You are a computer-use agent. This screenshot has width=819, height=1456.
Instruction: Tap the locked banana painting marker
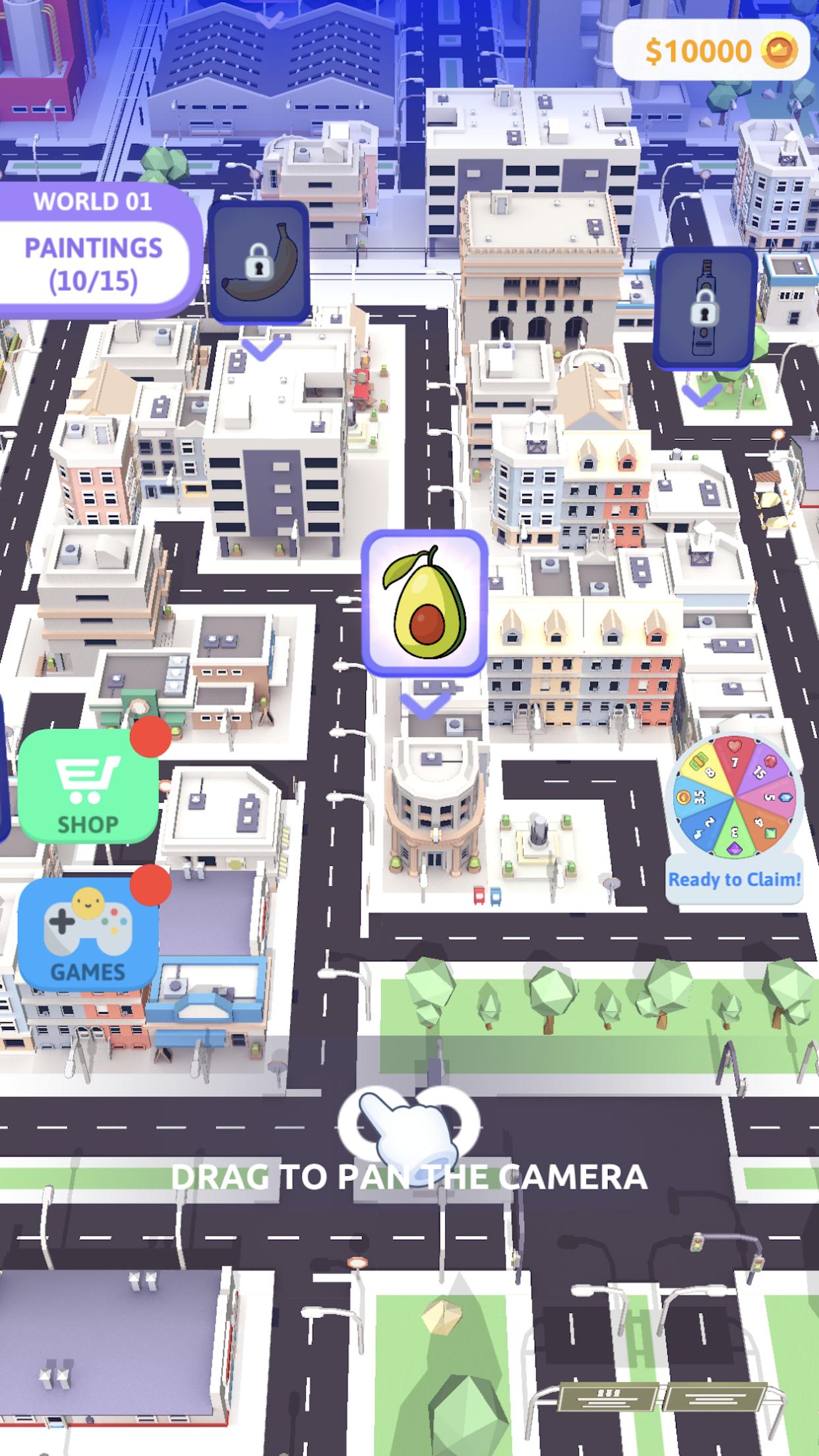click(258, 262)
